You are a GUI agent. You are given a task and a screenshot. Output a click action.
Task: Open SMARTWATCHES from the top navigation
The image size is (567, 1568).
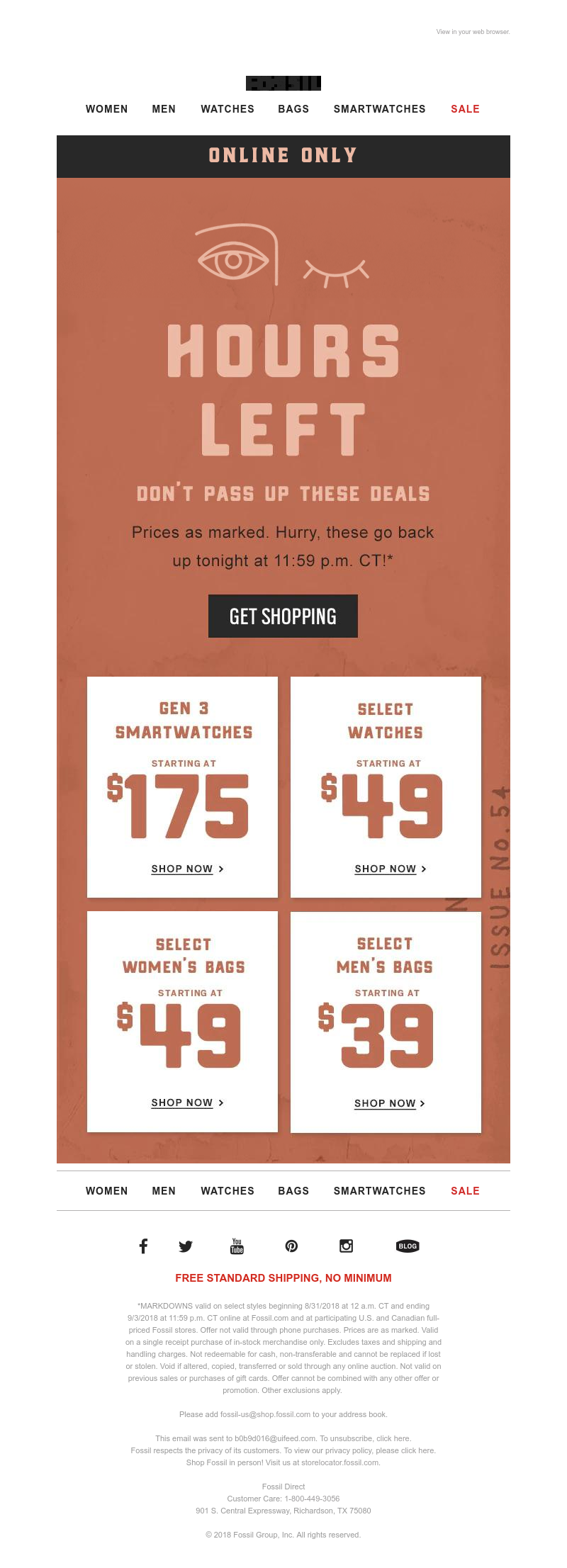379,109
